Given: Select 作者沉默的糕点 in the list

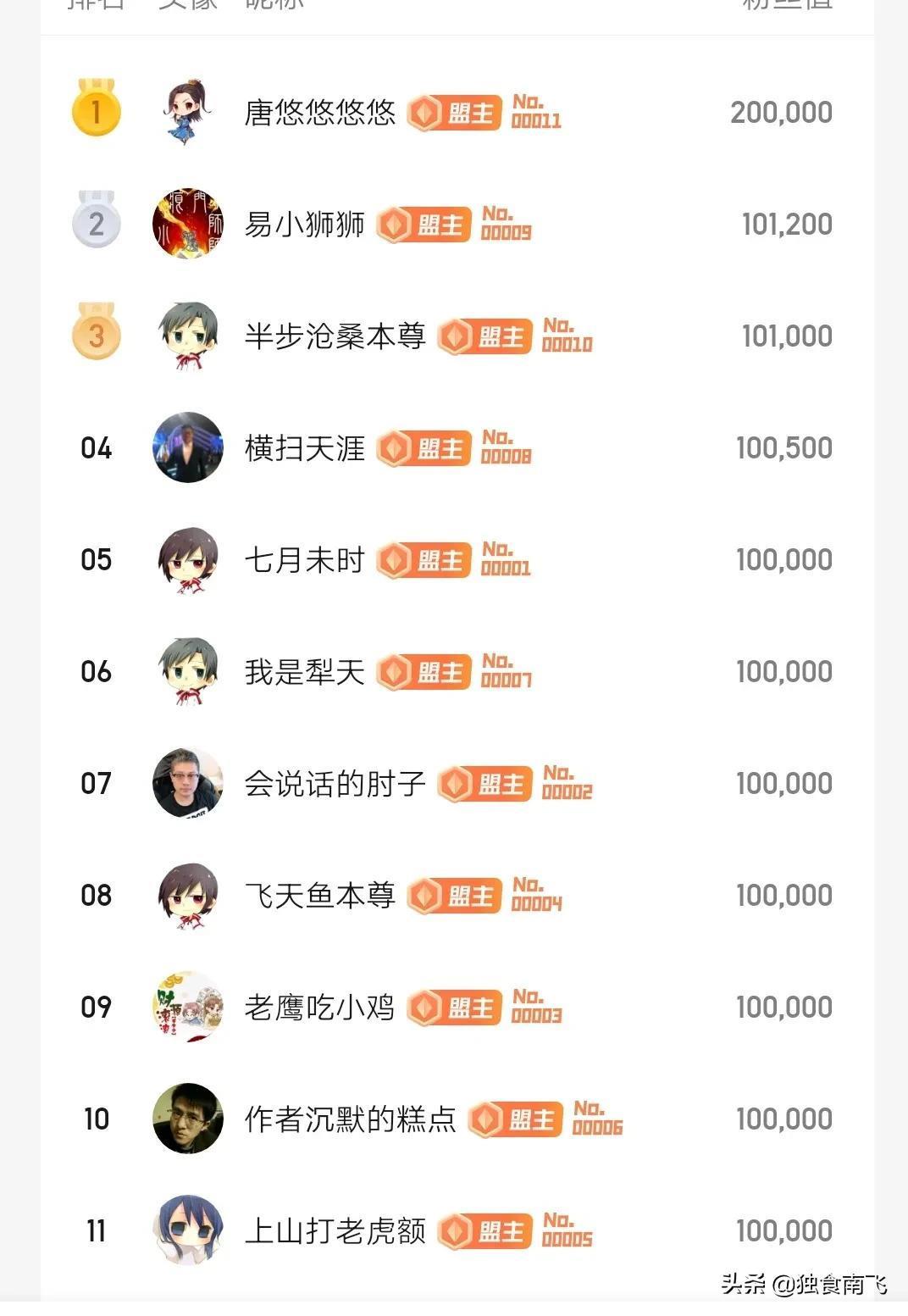Looking at the screenshot, I should click(x=350, y=1119).
